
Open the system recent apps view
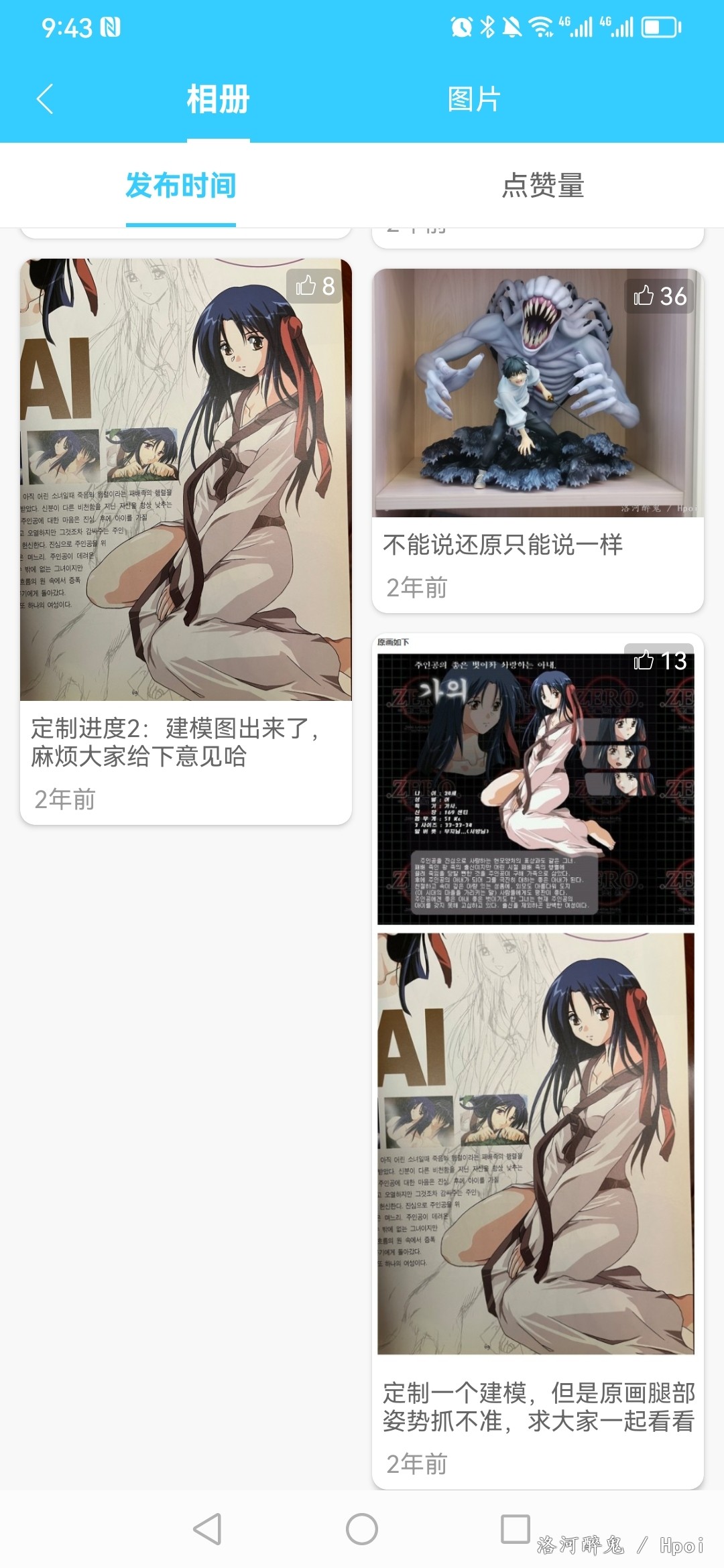516,1529
